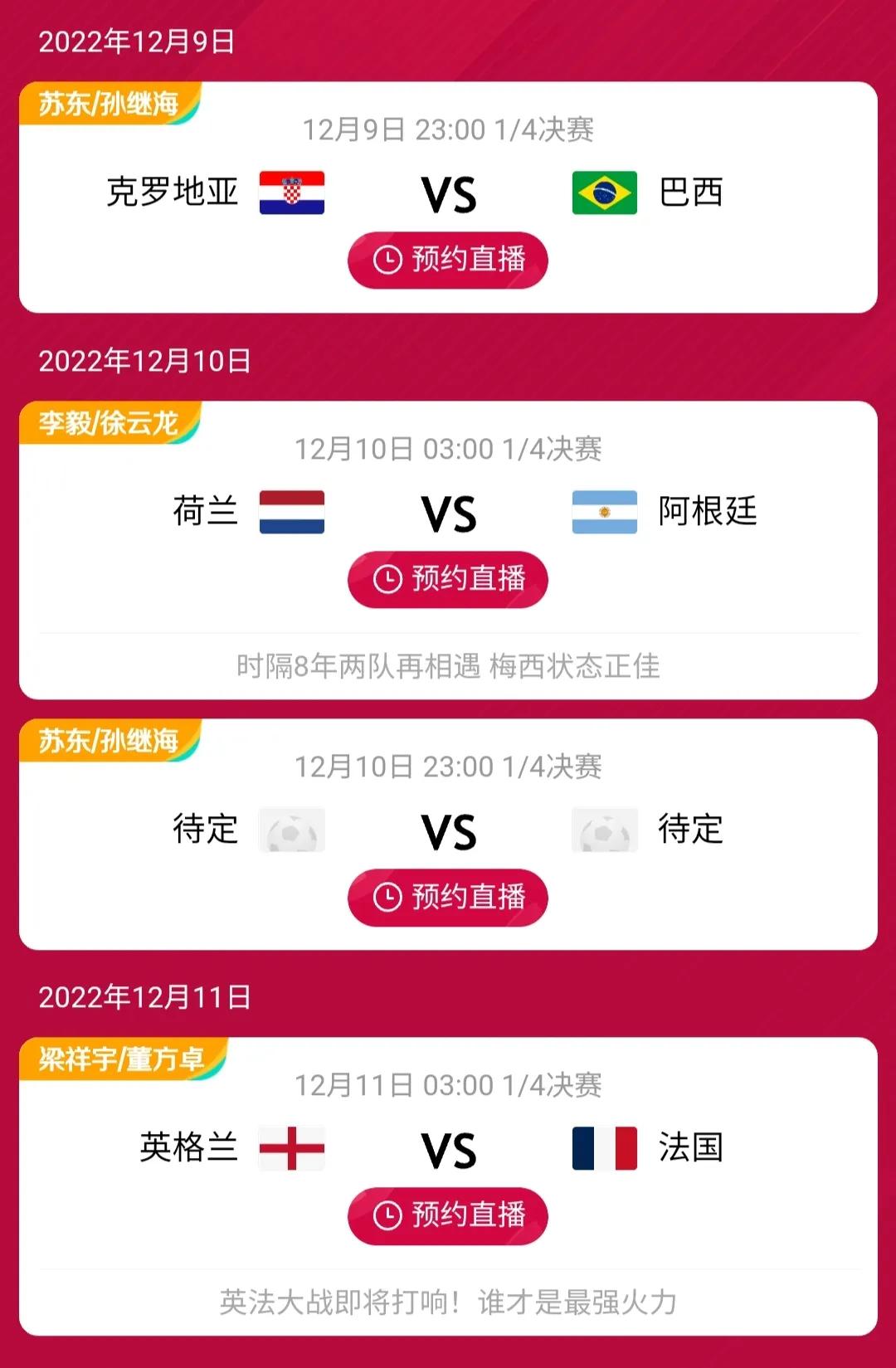Screen dimensions: 896x1368
Task: Click the Brazil flag icon
Action: pyautogui.click(x=603, y=192)
